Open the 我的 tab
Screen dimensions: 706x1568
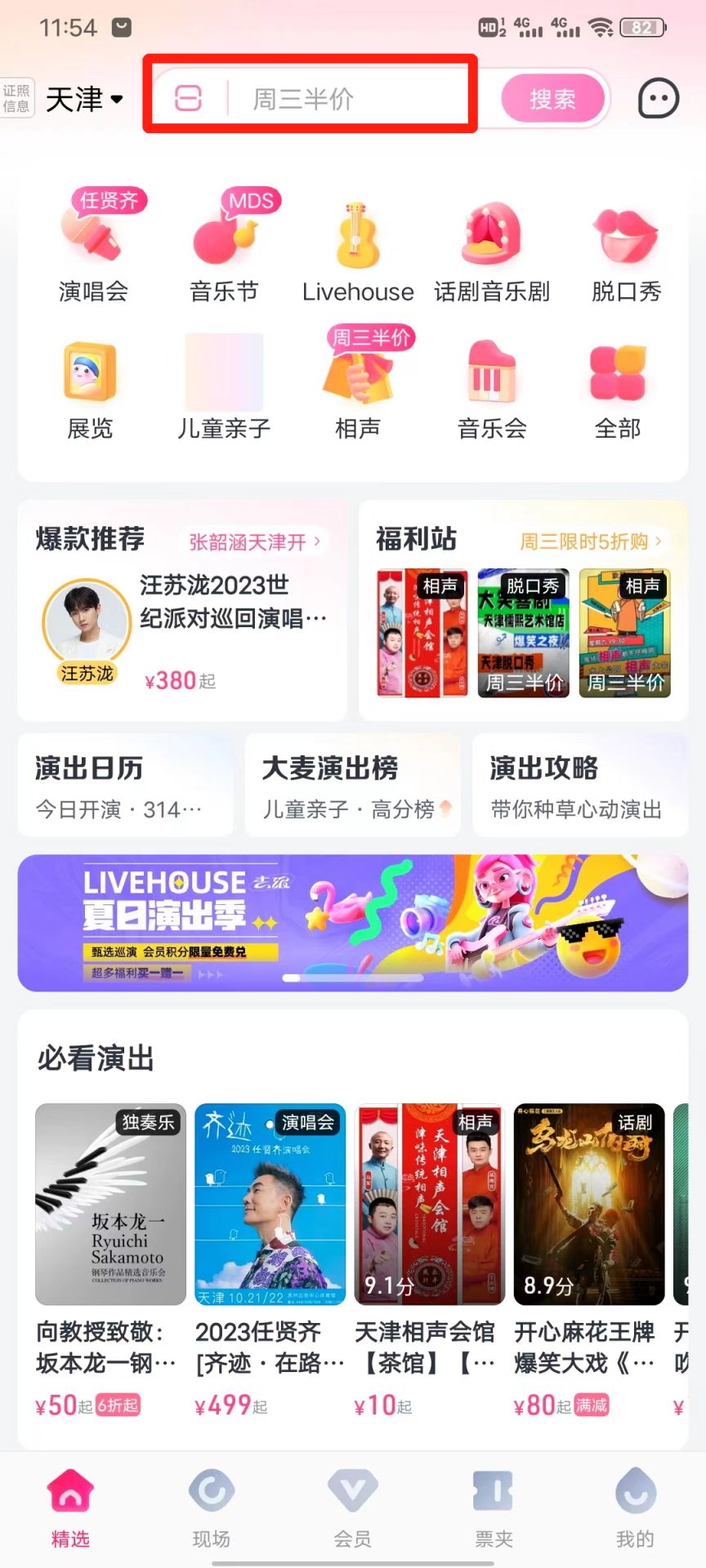[635, 1508]
